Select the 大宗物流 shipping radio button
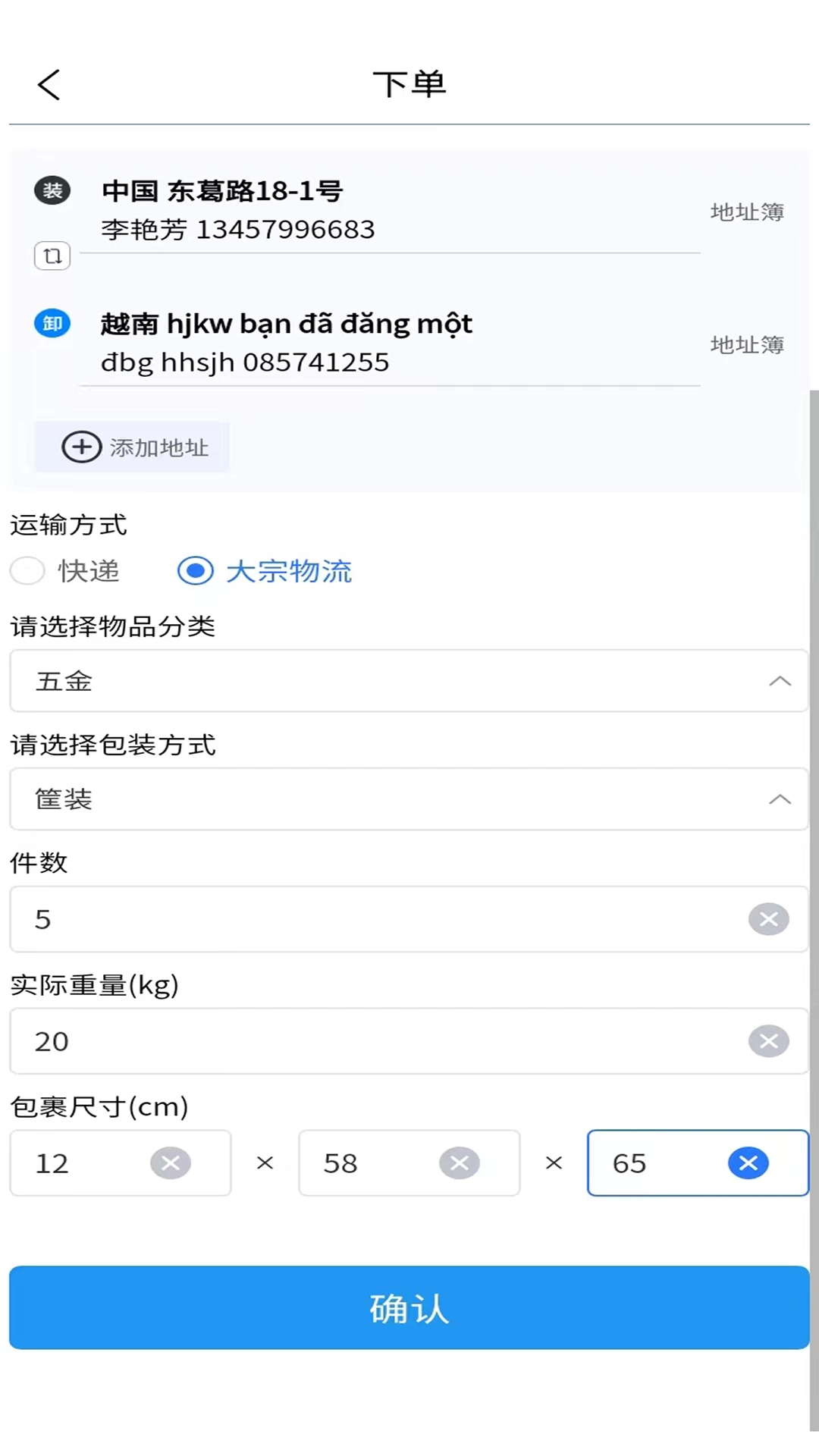The width and height of the screenshot is (819, 1456). tap(195, 571)
